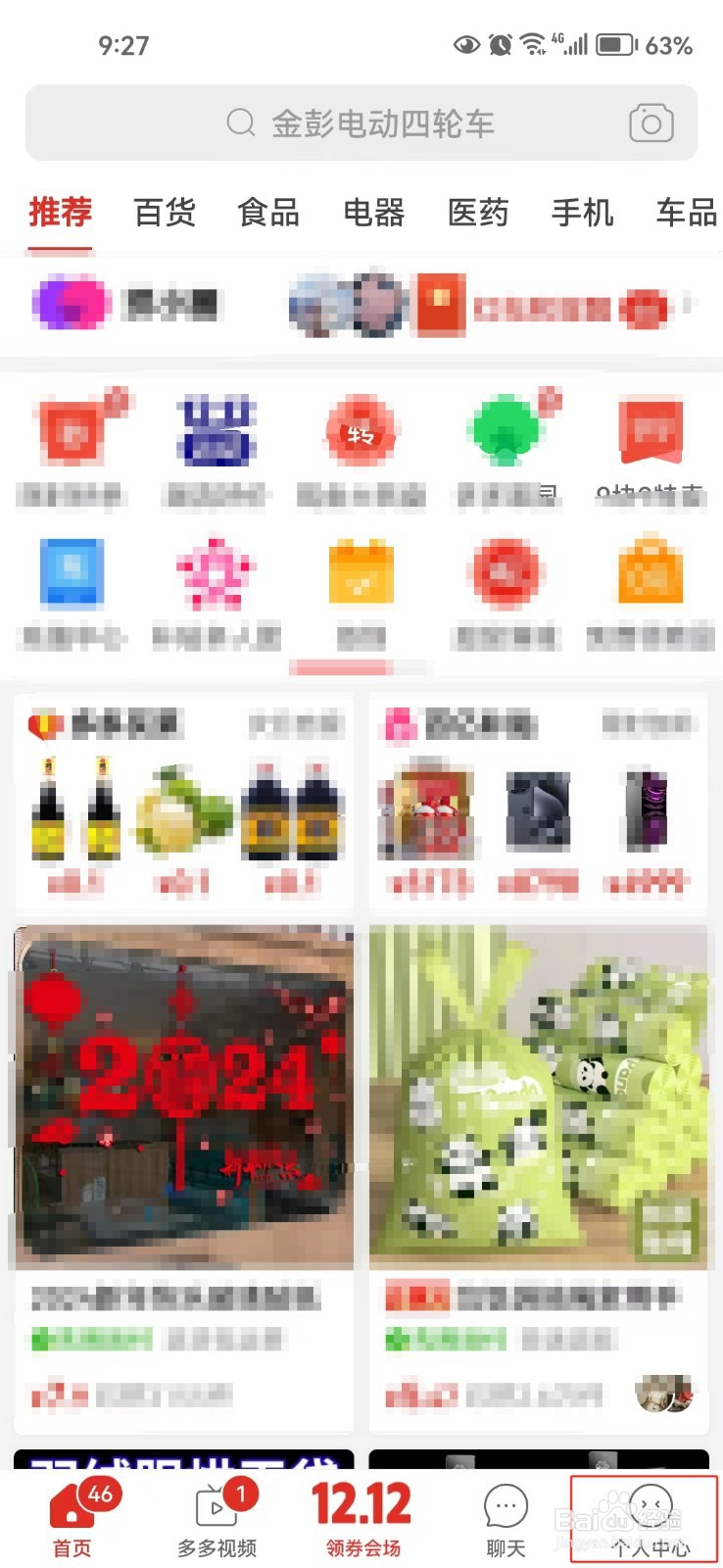Tap the orange shopping bag grid icon

648,575
